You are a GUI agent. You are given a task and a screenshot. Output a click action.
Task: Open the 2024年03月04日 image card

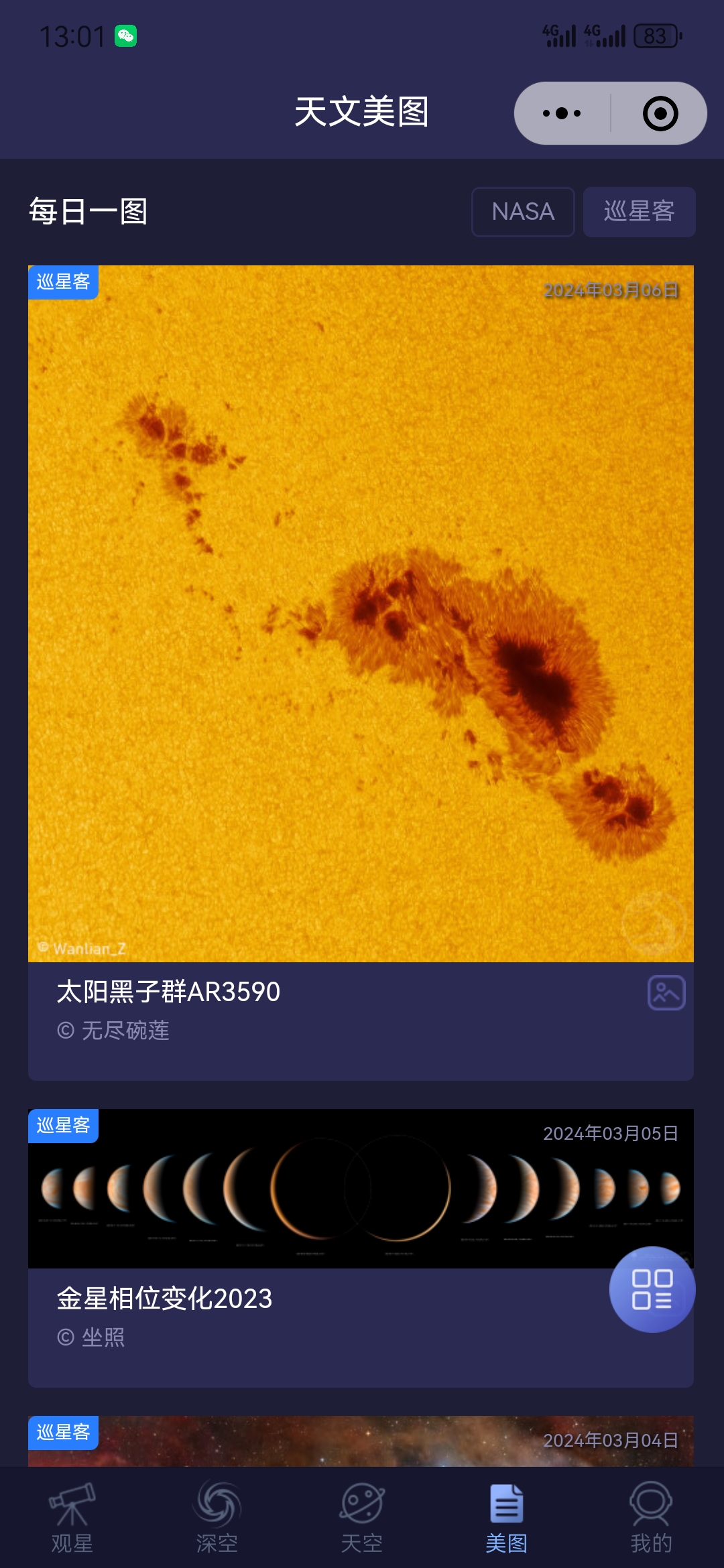point(361,1441)
